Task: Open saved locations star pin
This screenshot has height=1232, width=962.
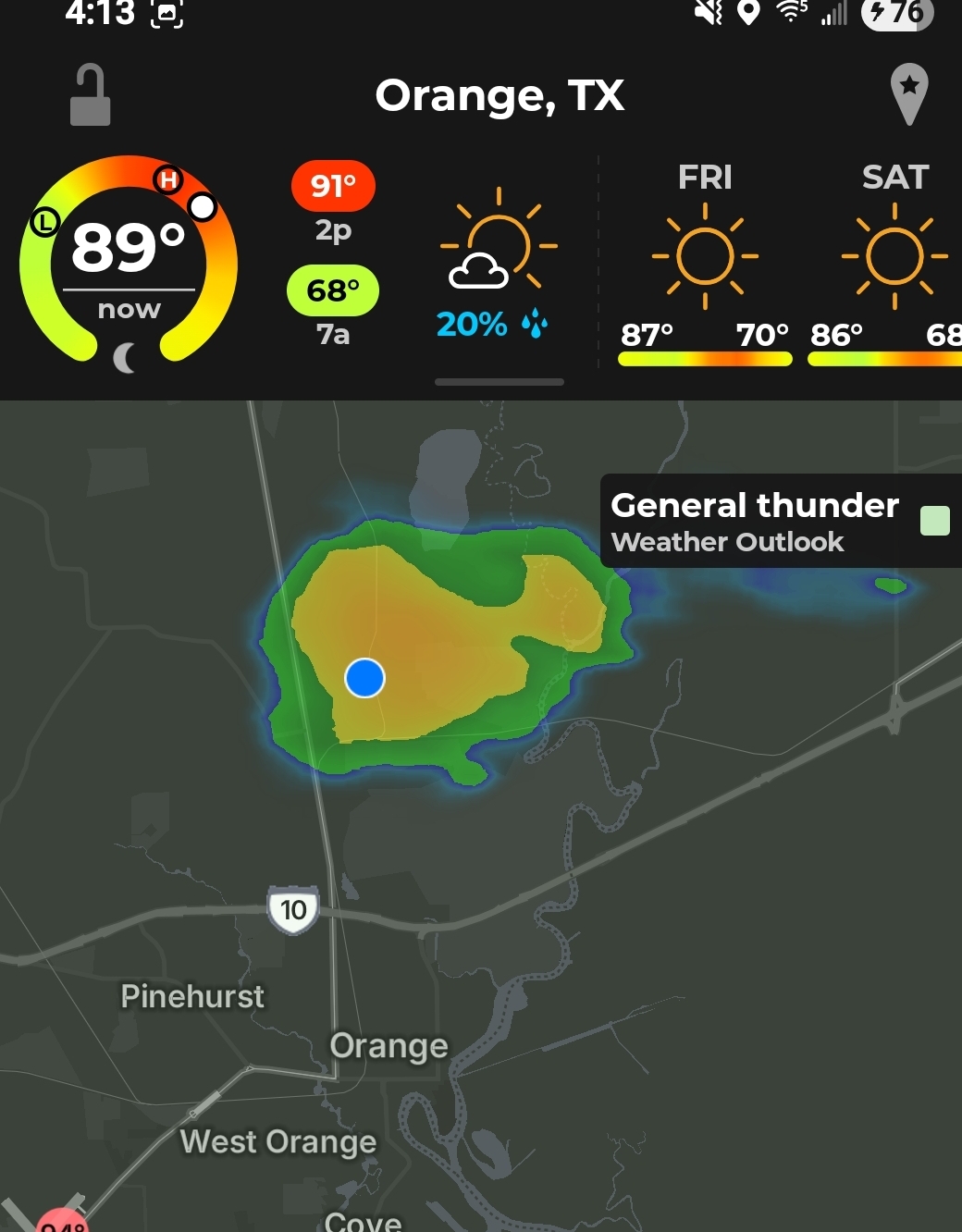Action: 908,93
